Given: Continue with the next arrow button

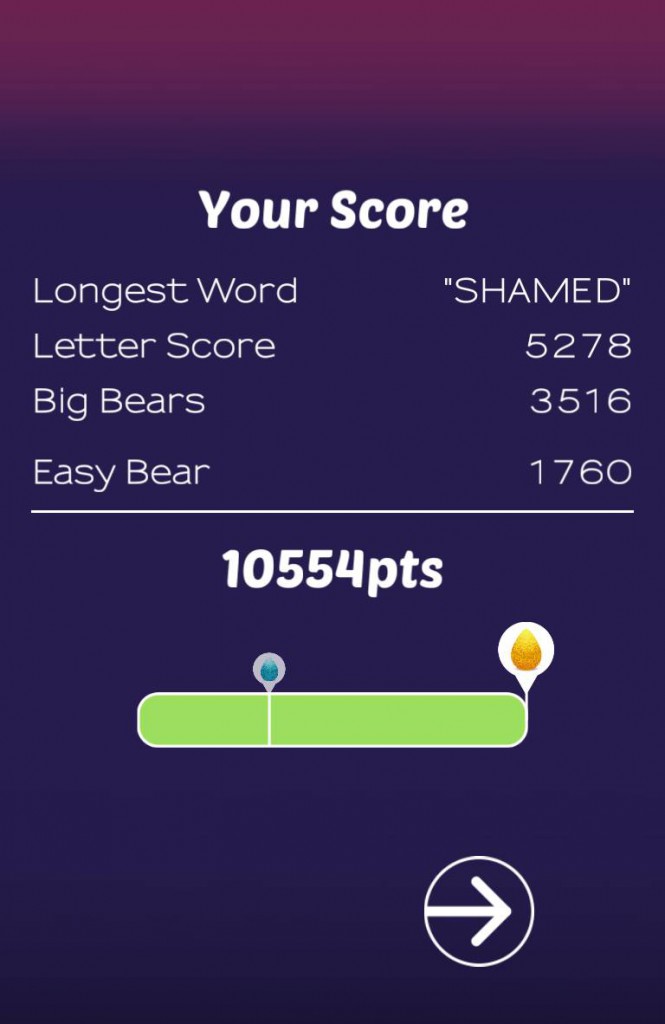Looking at the screenshot, I should 479,911.
